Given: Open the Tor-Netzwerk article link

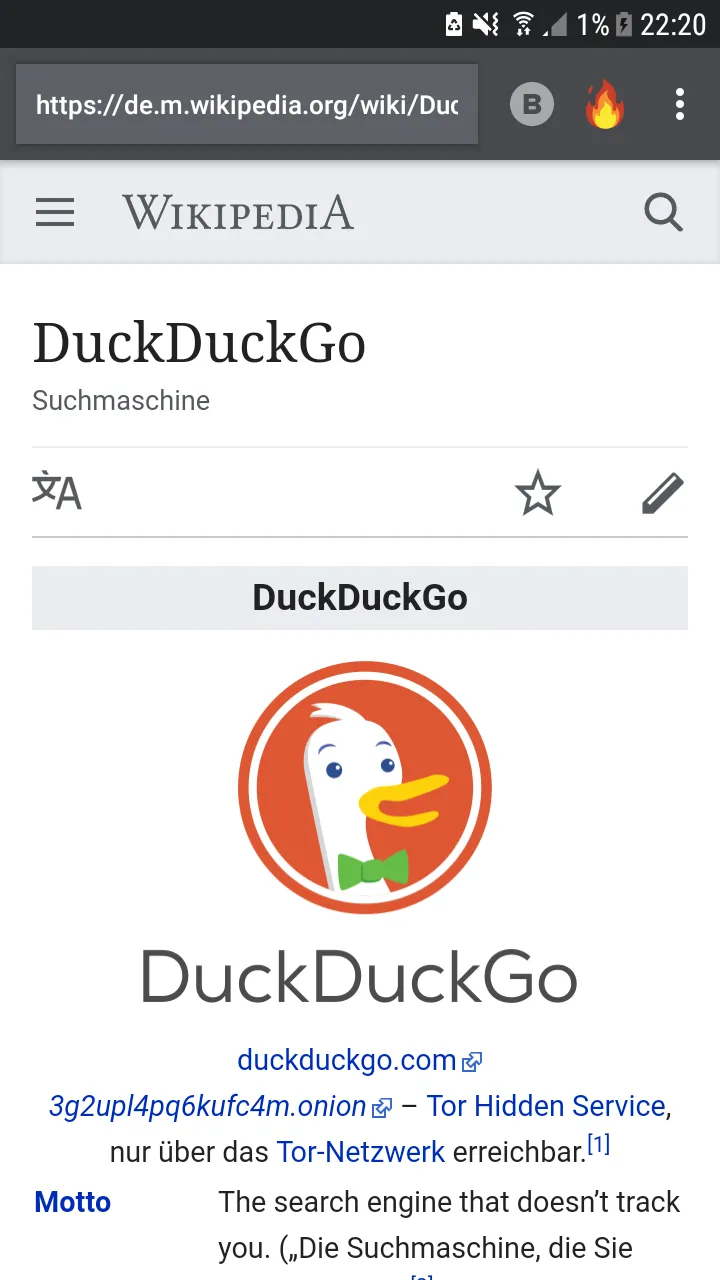Looking at the screenshot, I should (360, 1152).
